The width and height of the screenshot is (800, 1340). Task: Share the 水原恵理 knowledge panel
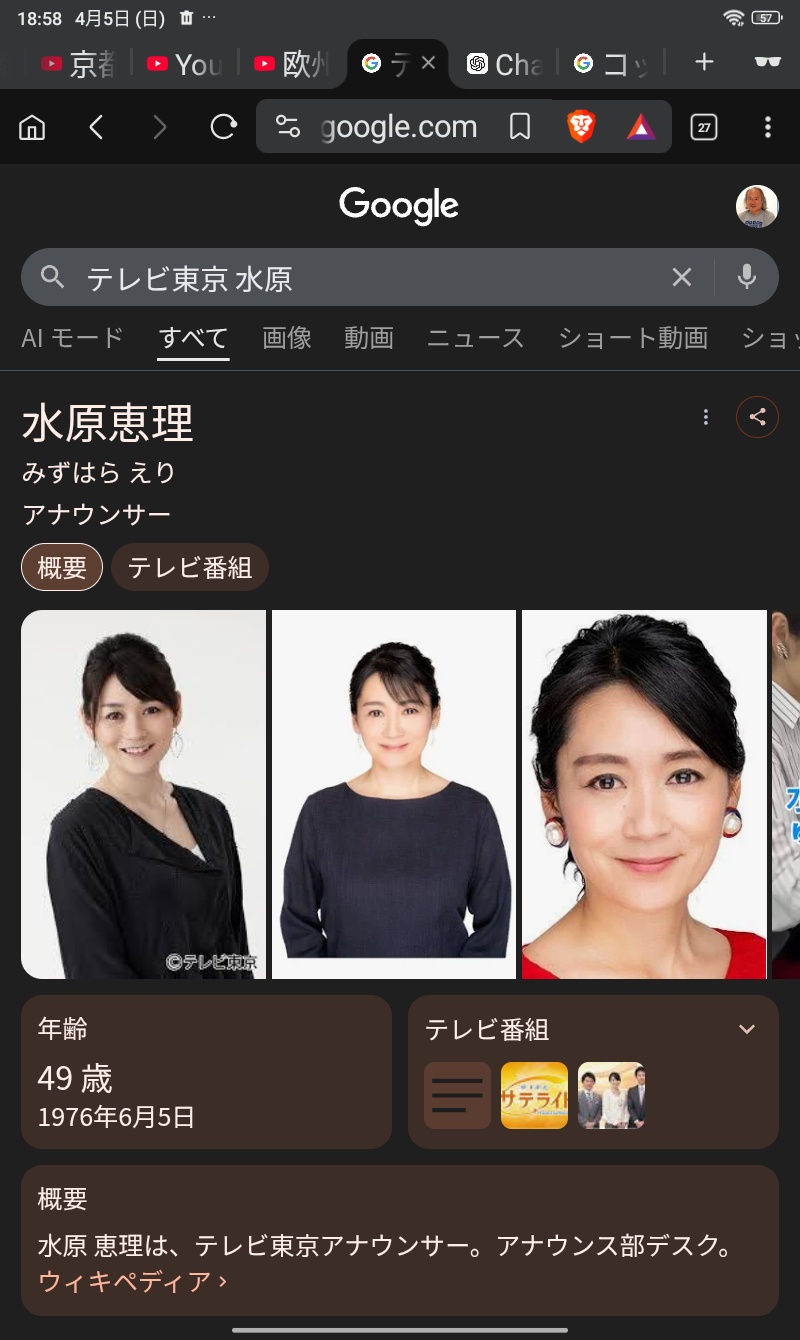pos(757,417)
